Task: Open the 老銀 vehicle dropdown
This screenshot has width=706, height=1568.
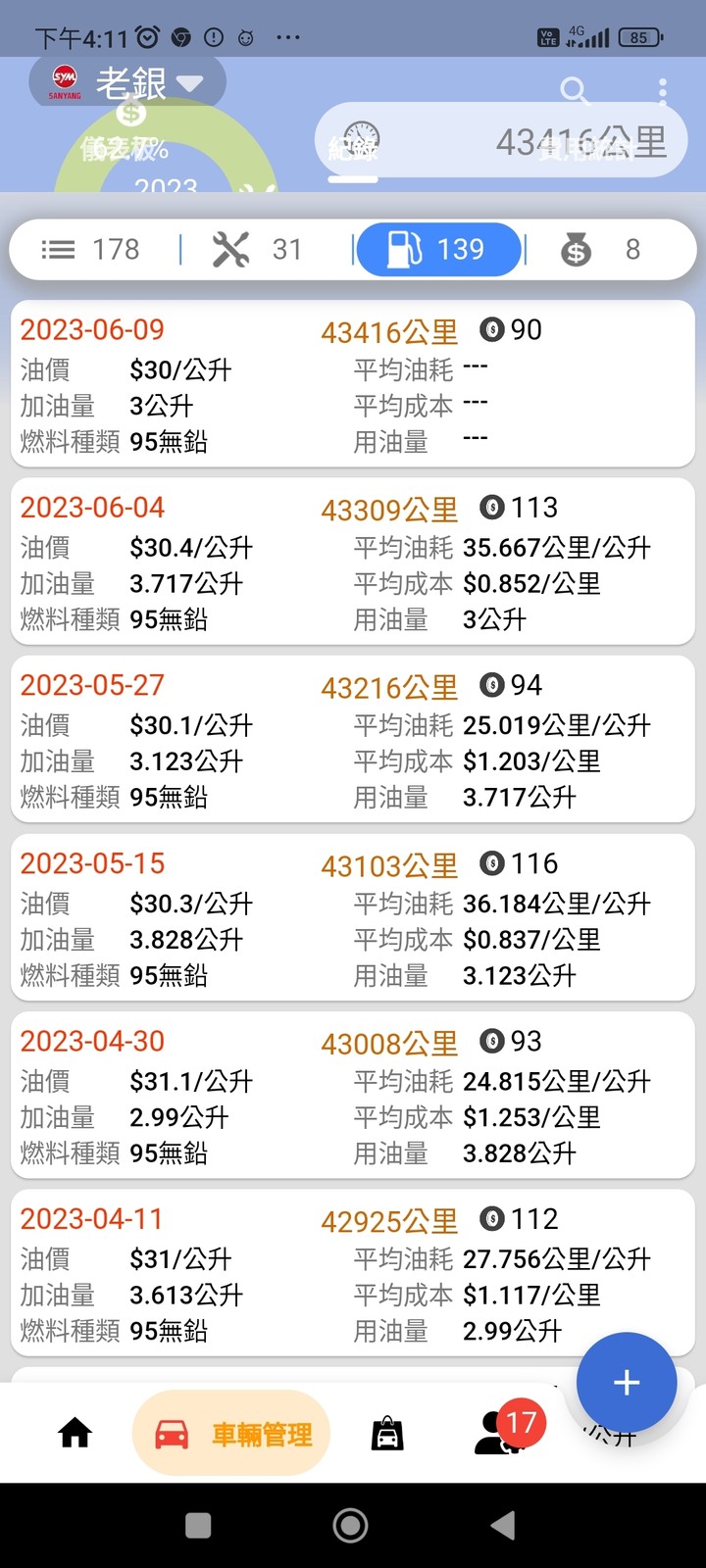Action: click(127, 82)
